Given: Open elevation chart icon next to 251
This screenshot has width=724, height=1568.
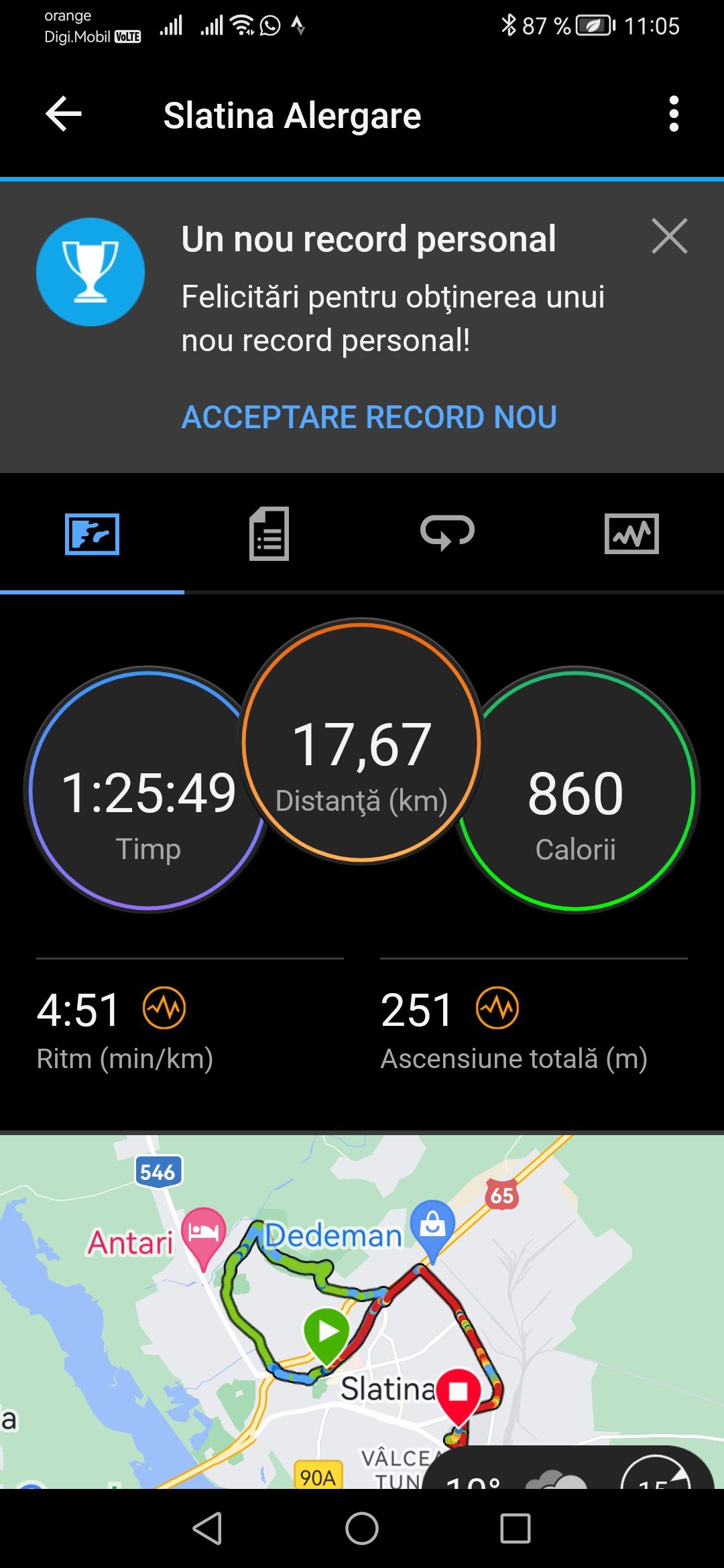Looking at the screenshot, I should (497, 1008).
